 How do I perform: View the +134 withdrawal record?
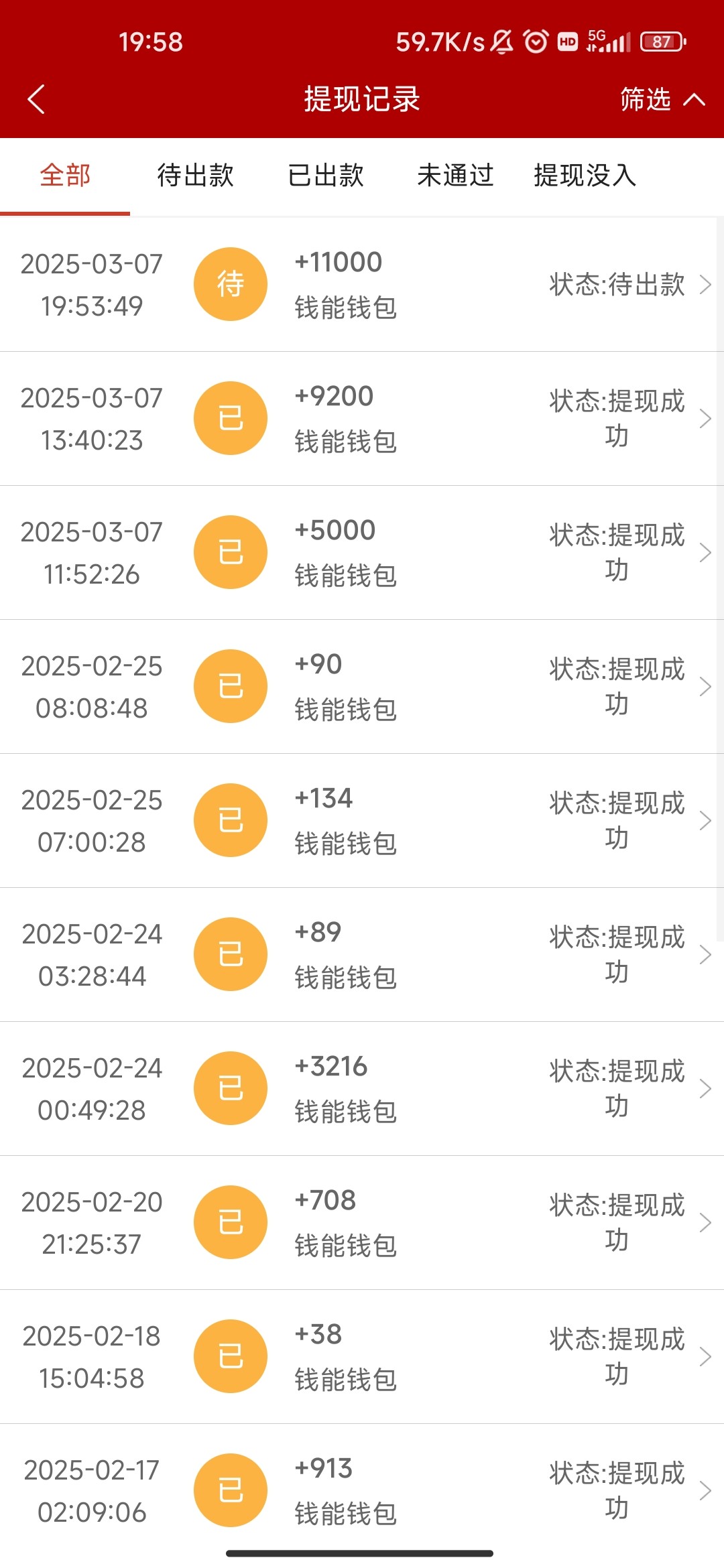(x=362, y=820)
